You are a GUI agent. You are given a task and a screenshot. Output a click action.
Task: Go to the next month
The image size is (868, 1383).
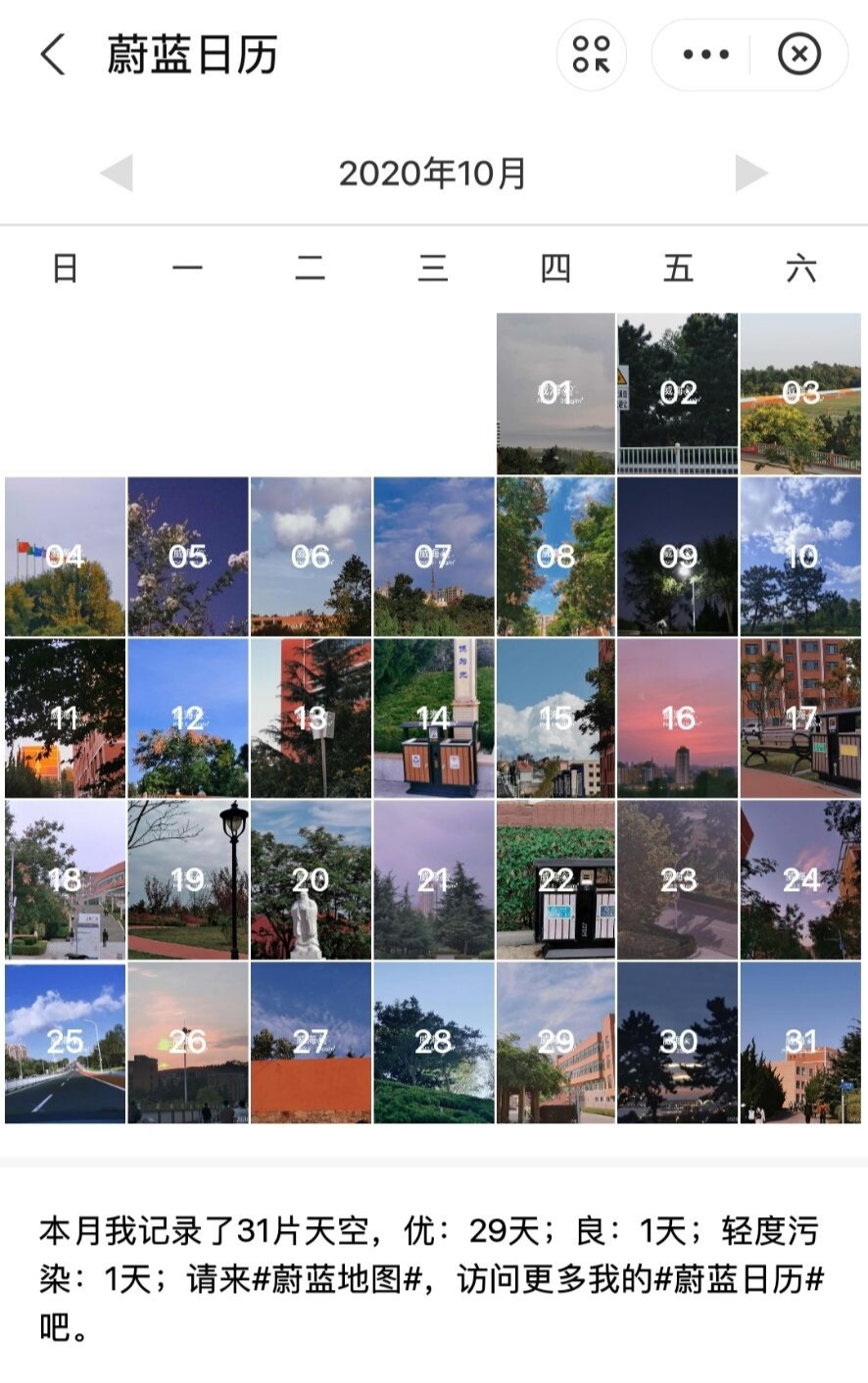750,173
